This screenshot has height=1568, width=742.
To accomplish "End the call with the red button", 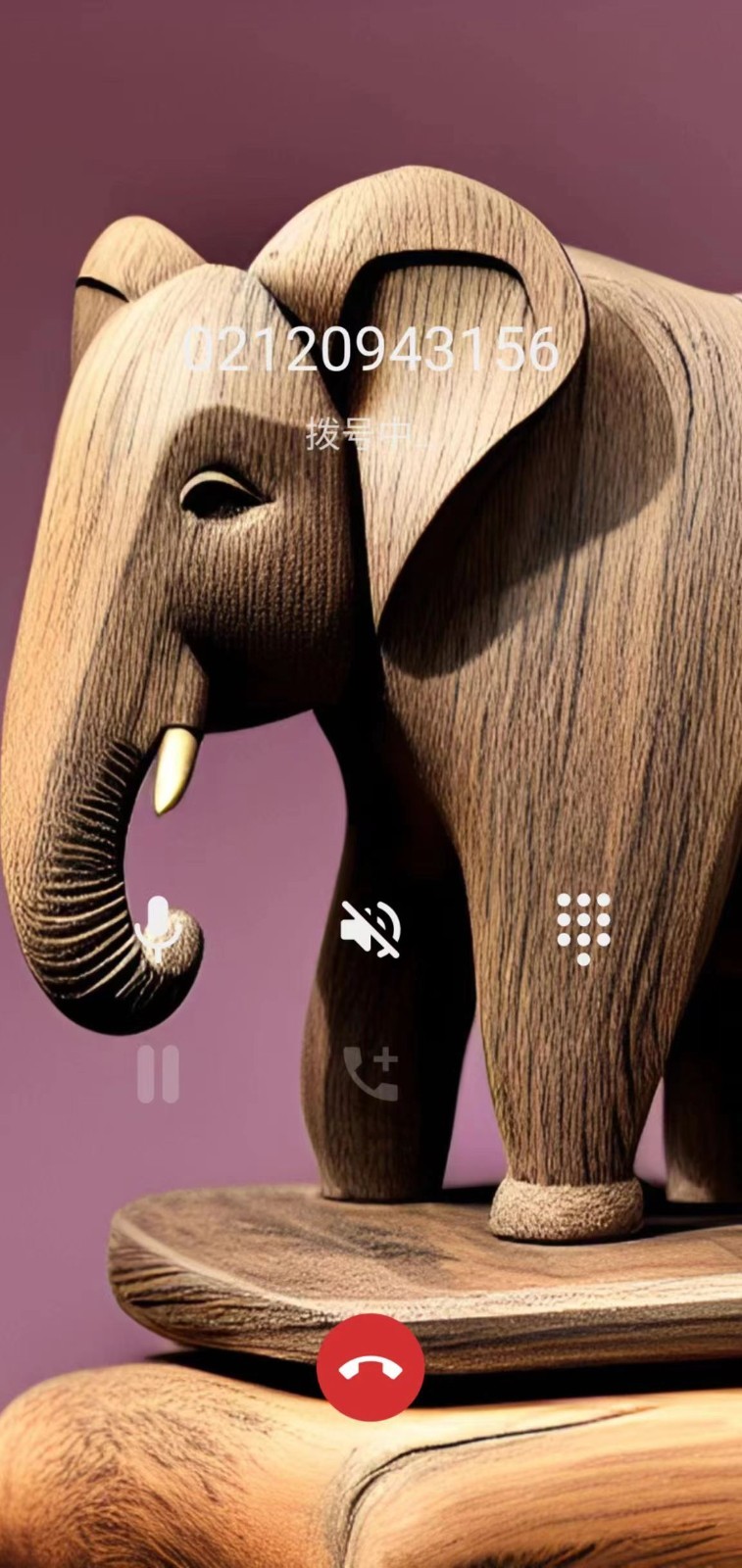I will (x=371, y=1368).
